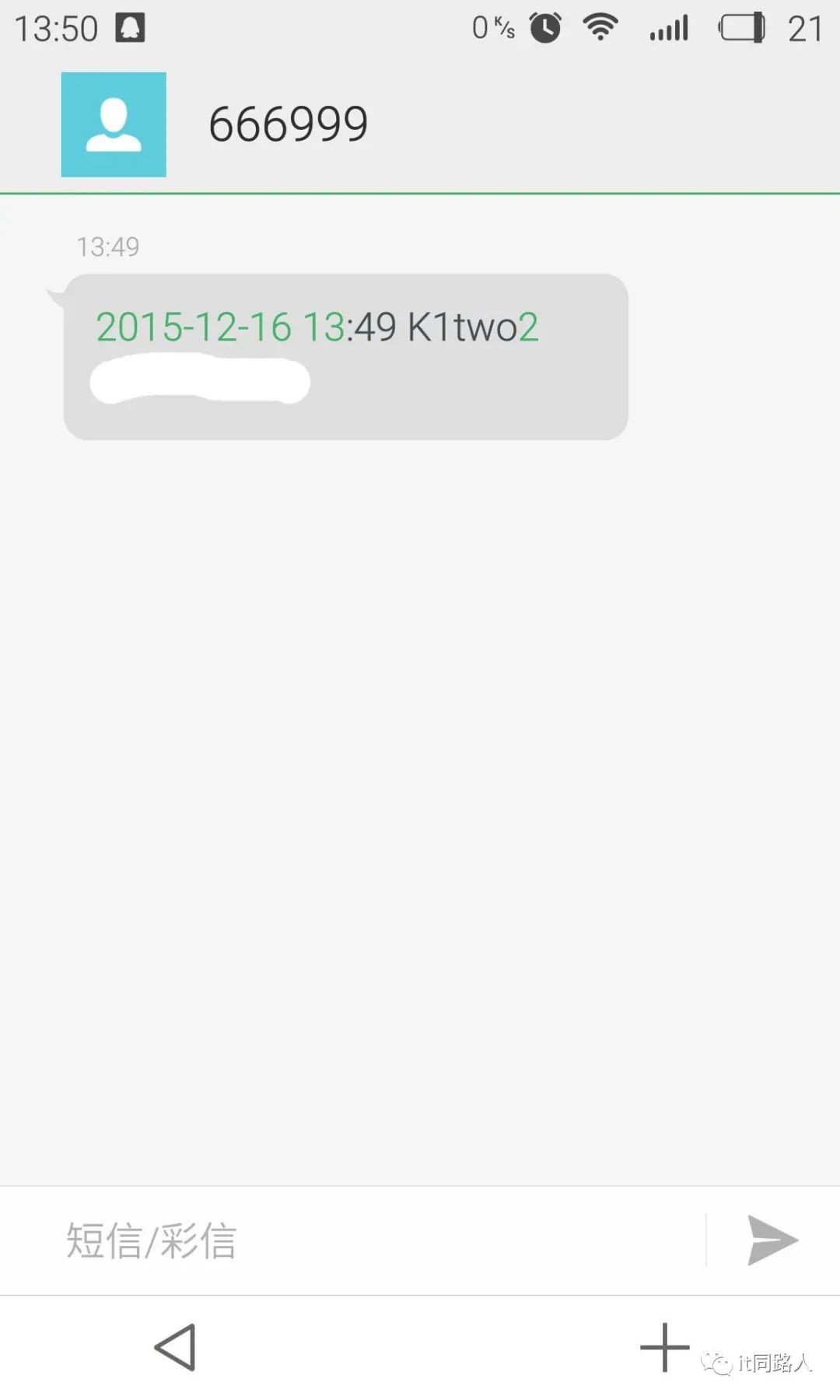Send the message with the arrow icon
This screenshot has height=1400, width=840.
click(772, 1240)
